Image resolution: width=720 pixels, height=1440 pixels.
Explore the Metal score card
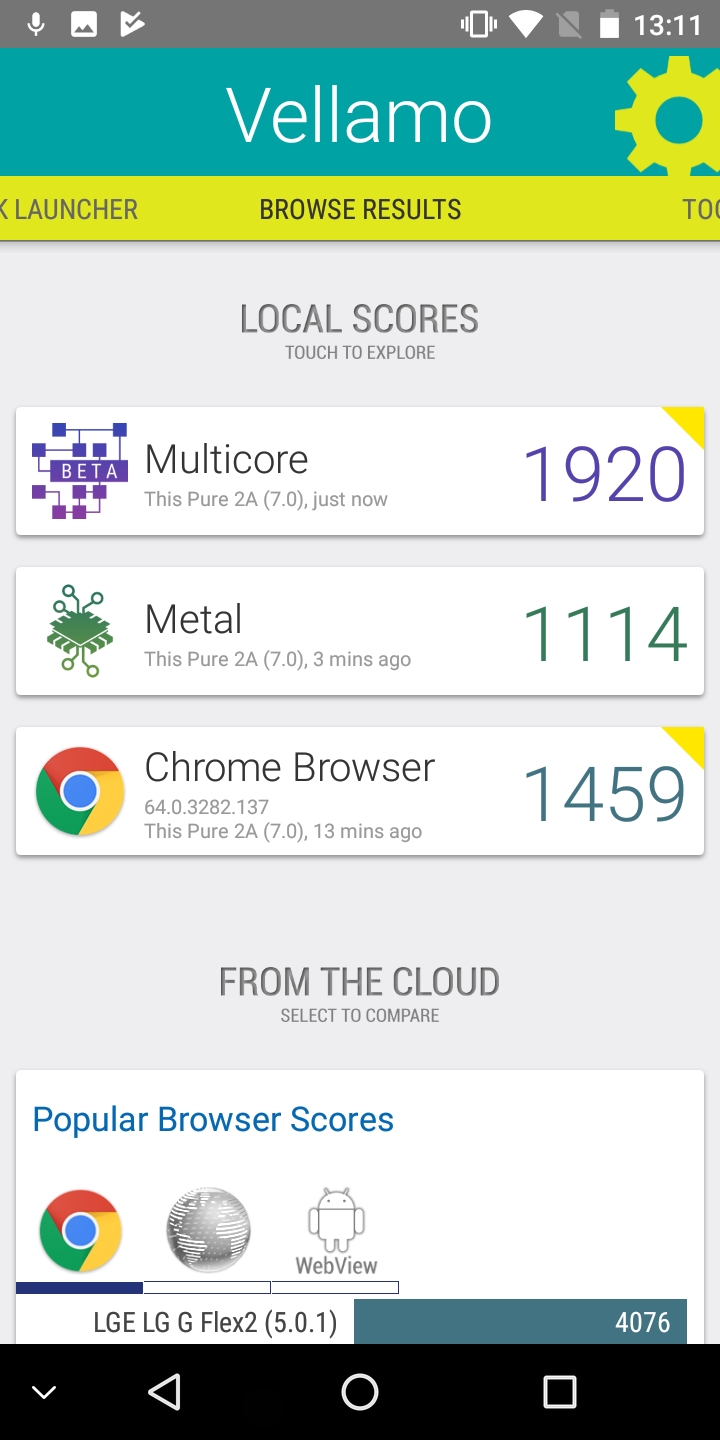[x=360, y=631]
